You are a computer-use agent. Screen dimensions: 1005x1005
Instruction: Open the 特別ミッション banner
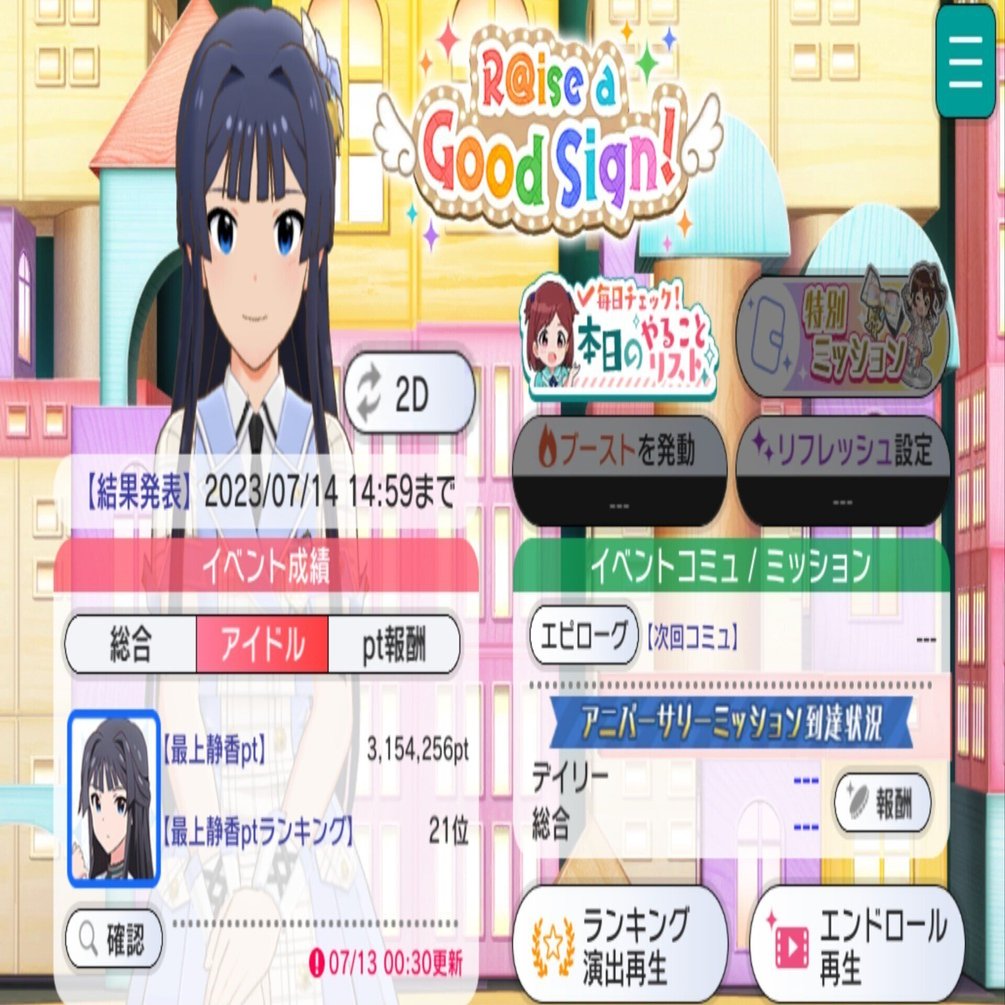[x=841, y=331]
